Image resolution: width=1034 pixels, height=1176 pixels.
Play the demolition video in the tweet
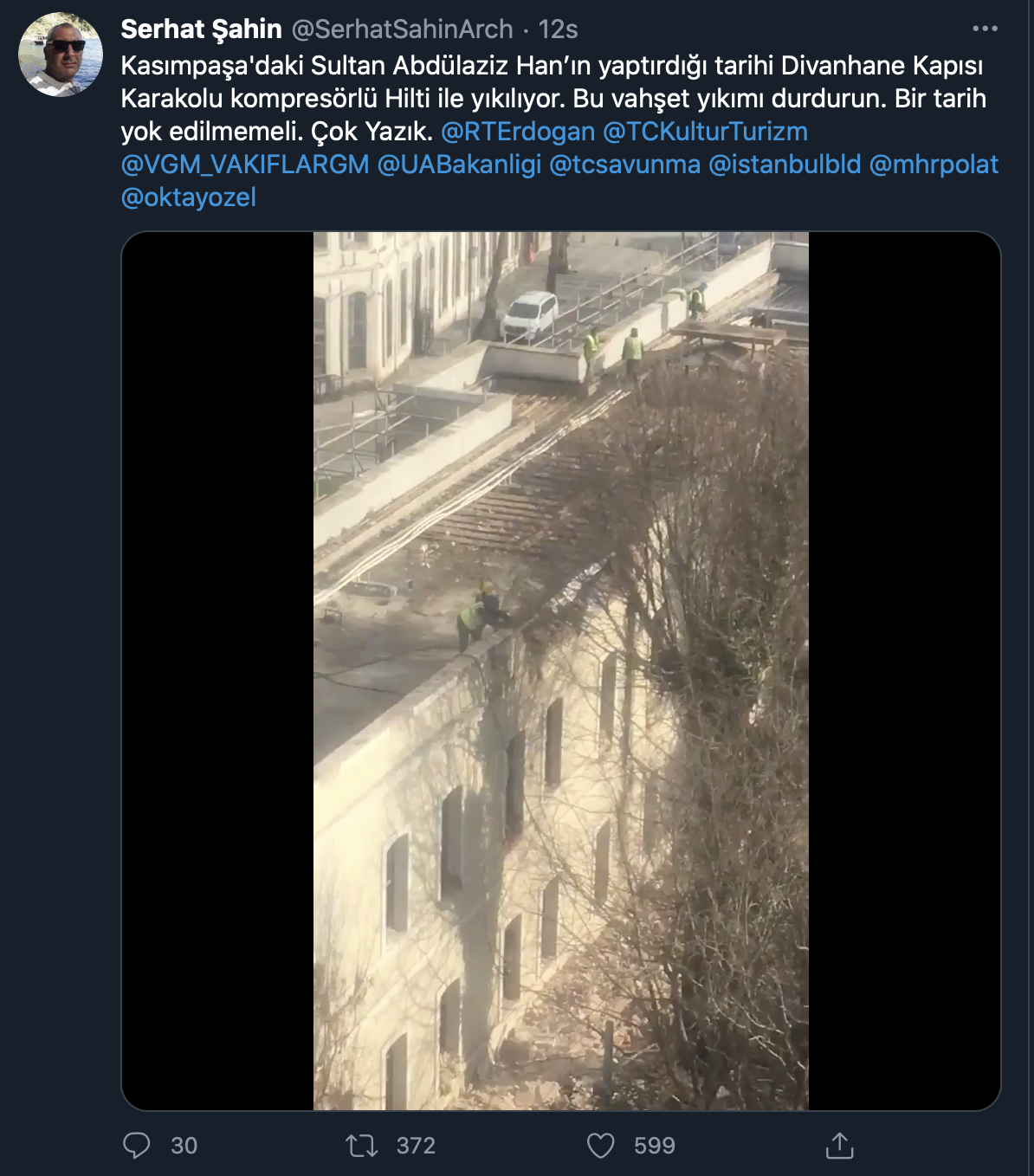560,670
